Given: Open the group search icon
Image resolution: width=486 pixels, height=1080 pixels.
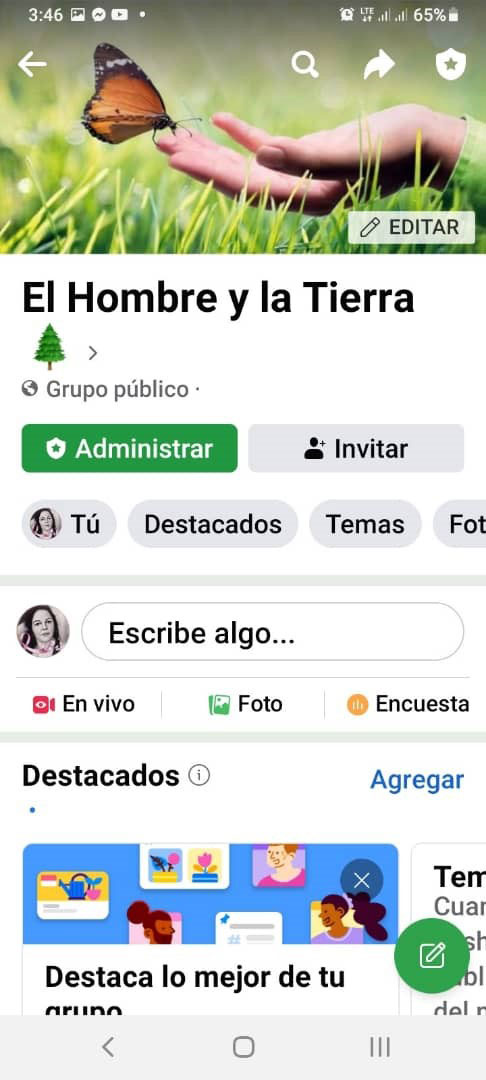Looking at the screenshot, I should 304,65.
